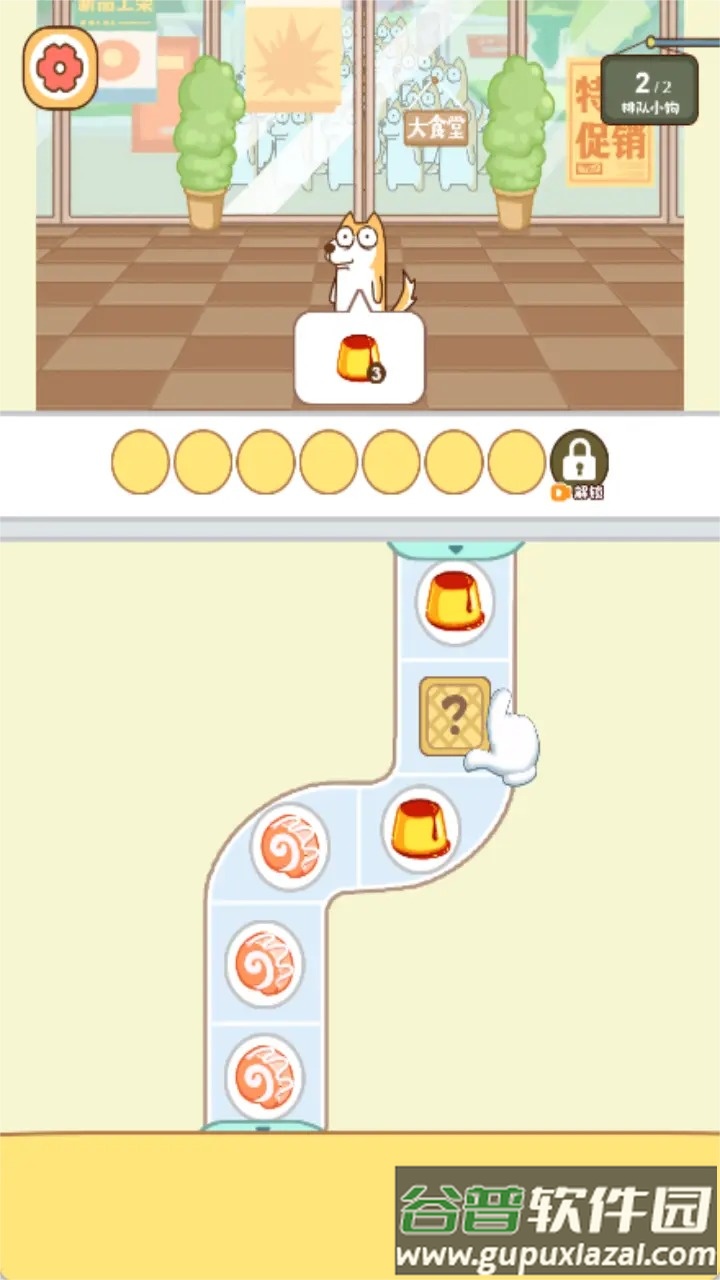Viewport: 720px width, 1280px height.
Task: Pick the pudding at the conveyor top
Action: coord(455,602)
